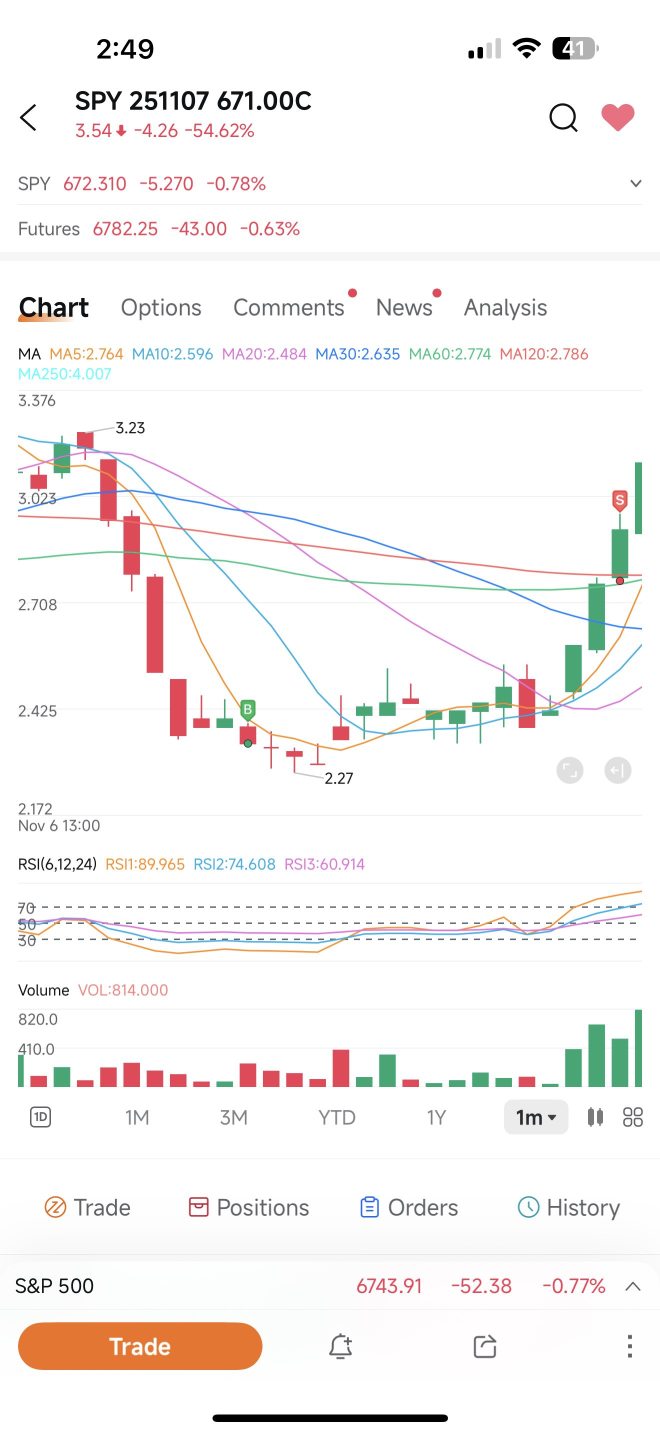
Task: Open the Comments tab
Action: tap(288, 308)
